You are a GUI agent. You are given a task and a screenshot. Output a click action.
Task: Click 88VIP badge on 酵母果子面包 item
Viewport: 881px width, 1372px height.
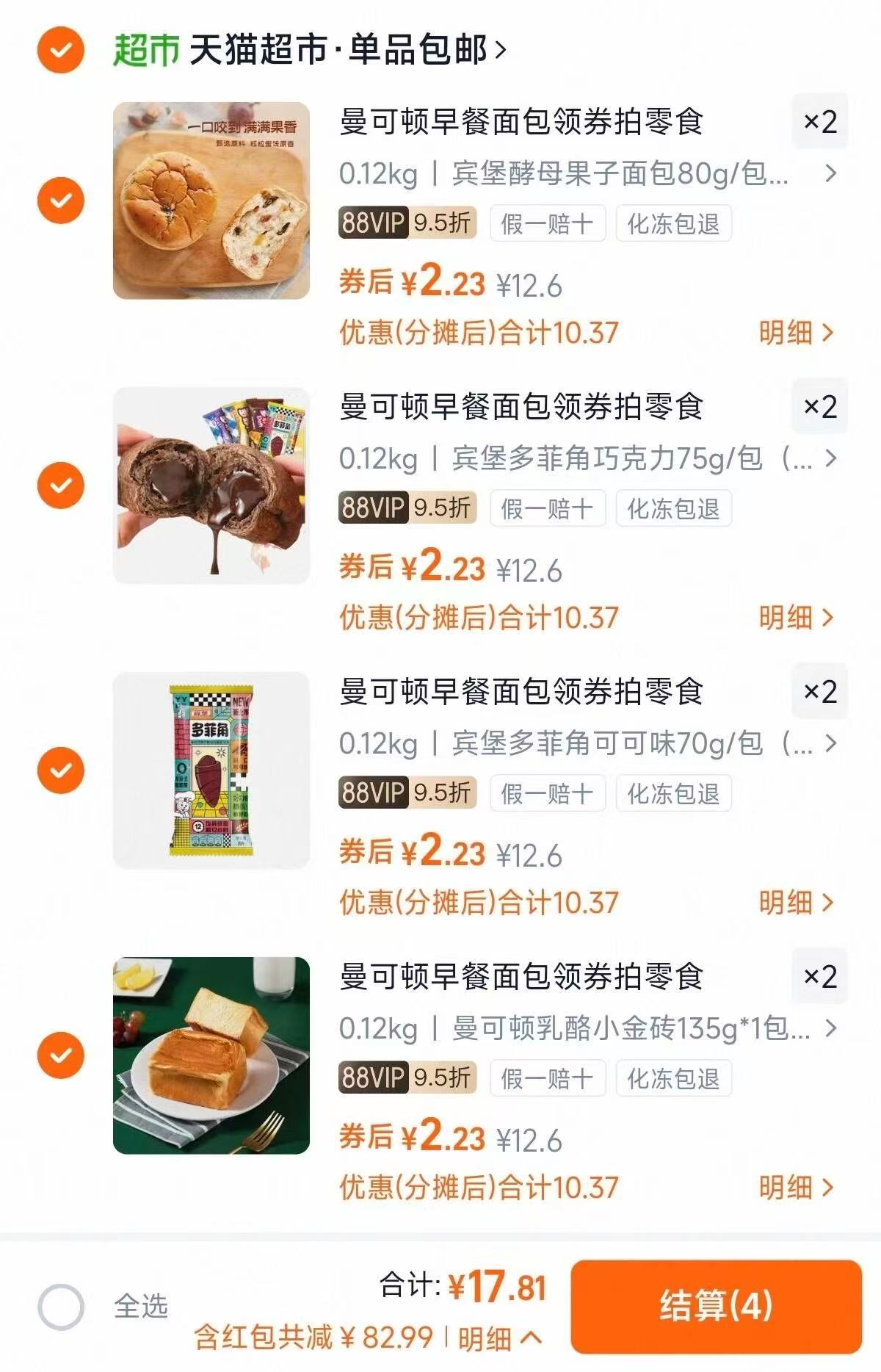pos(374,223)
